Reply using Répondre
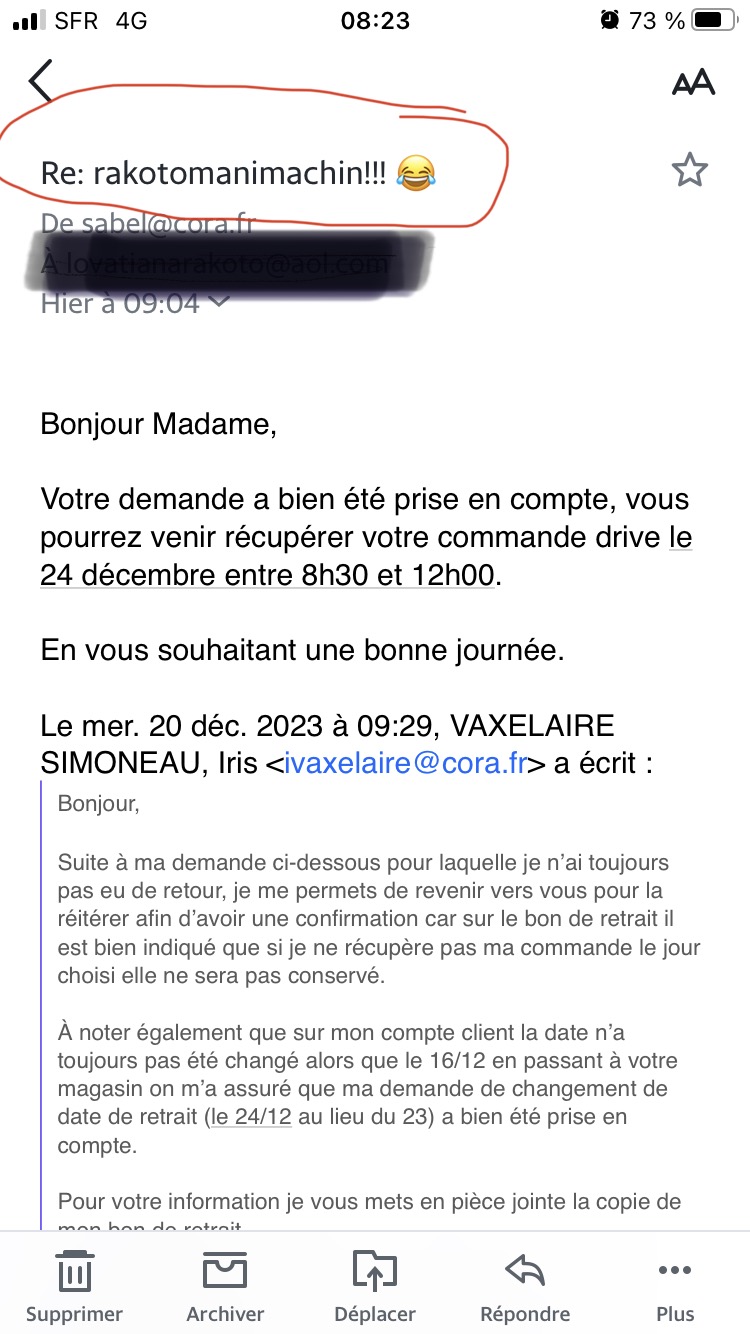 pos(525,1285)
